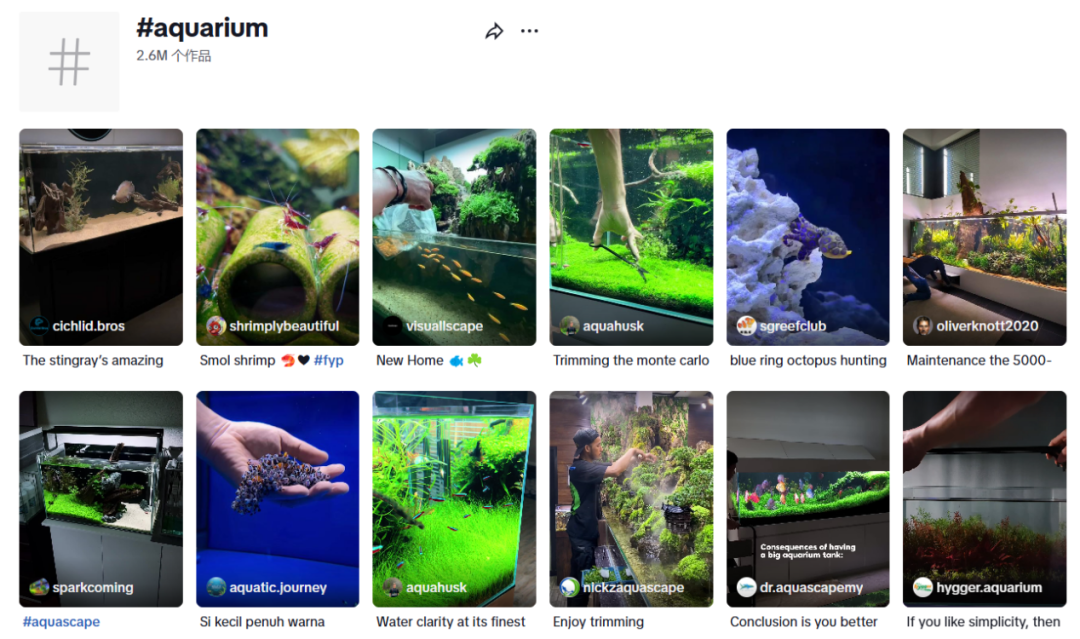The height and width of the screenshot is (639, 1080).
Task: Follow the #fyp hashtag link
Action: click(x=328, y=360)
